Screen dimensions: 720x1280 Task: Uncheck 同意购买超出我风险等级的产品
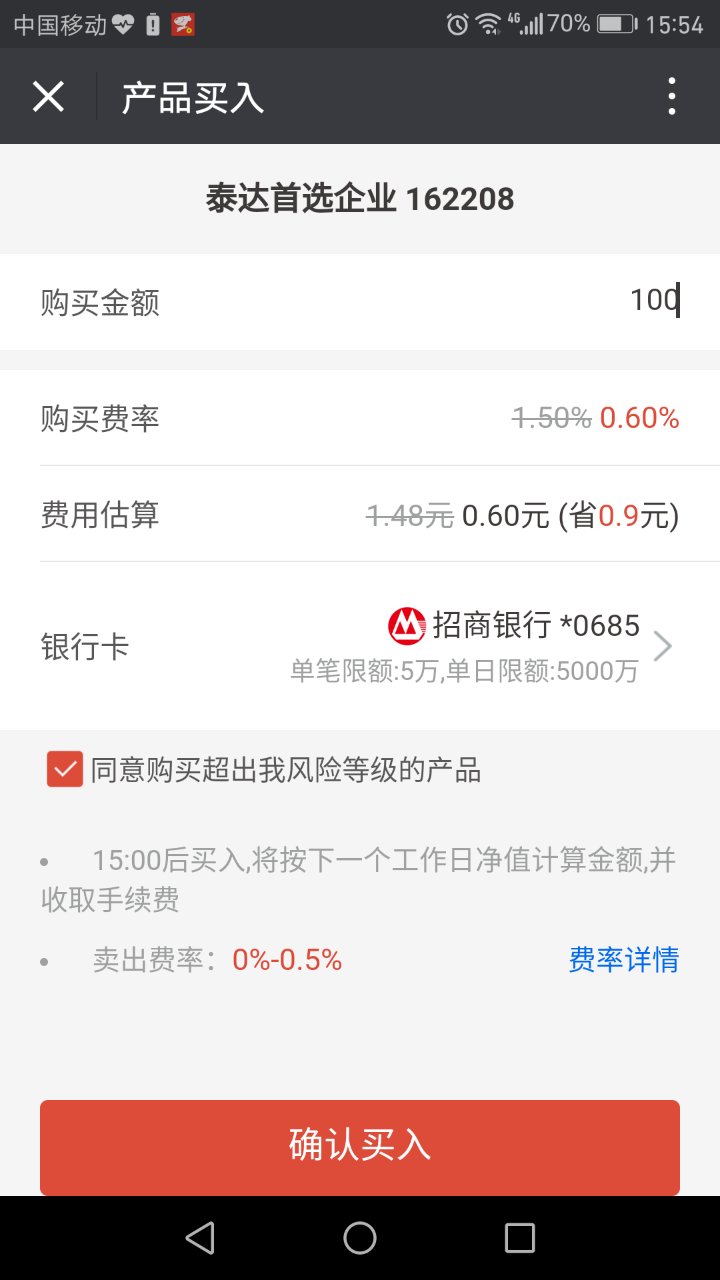pos(65,770)
